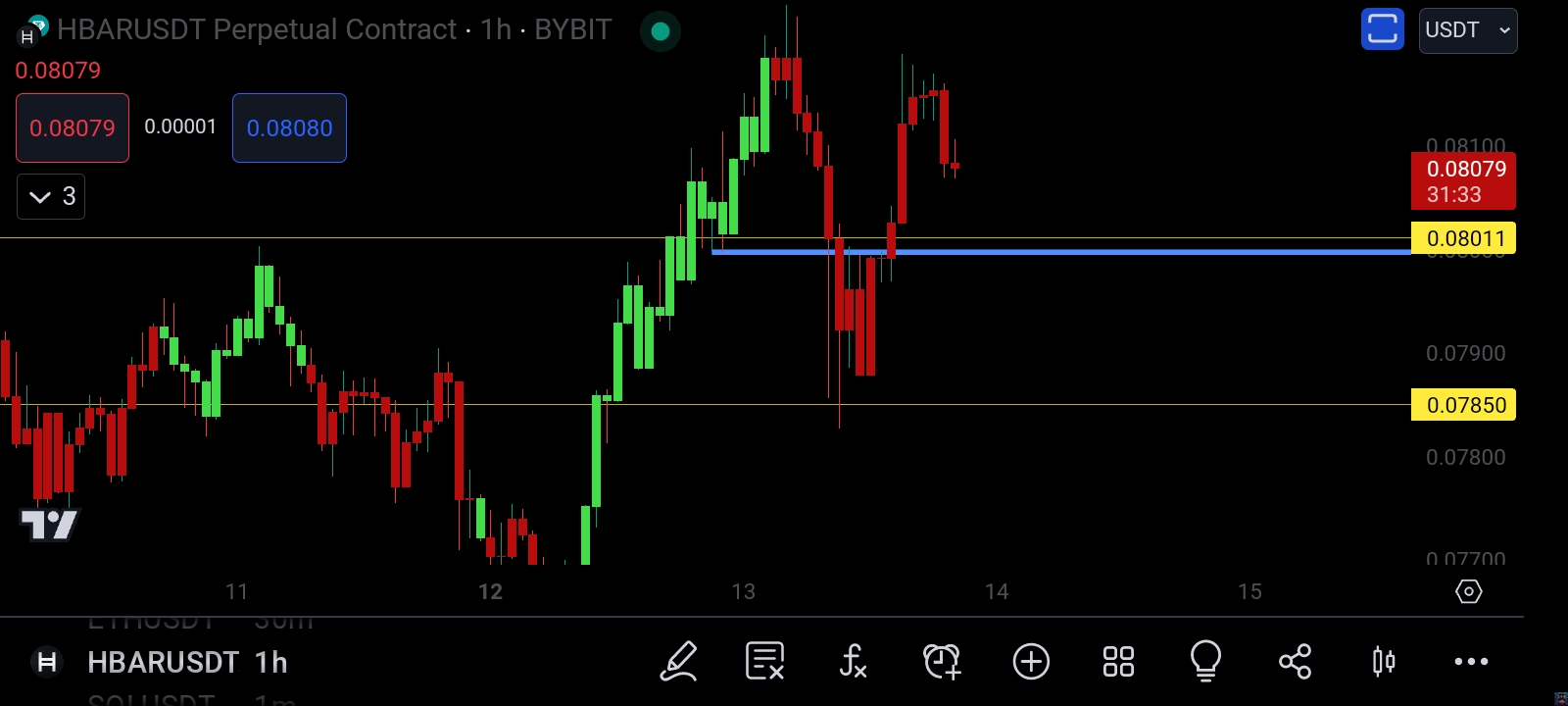Expand the collapsed indicators legend showing 3
1568x706 pixels.
coord(51,196)
